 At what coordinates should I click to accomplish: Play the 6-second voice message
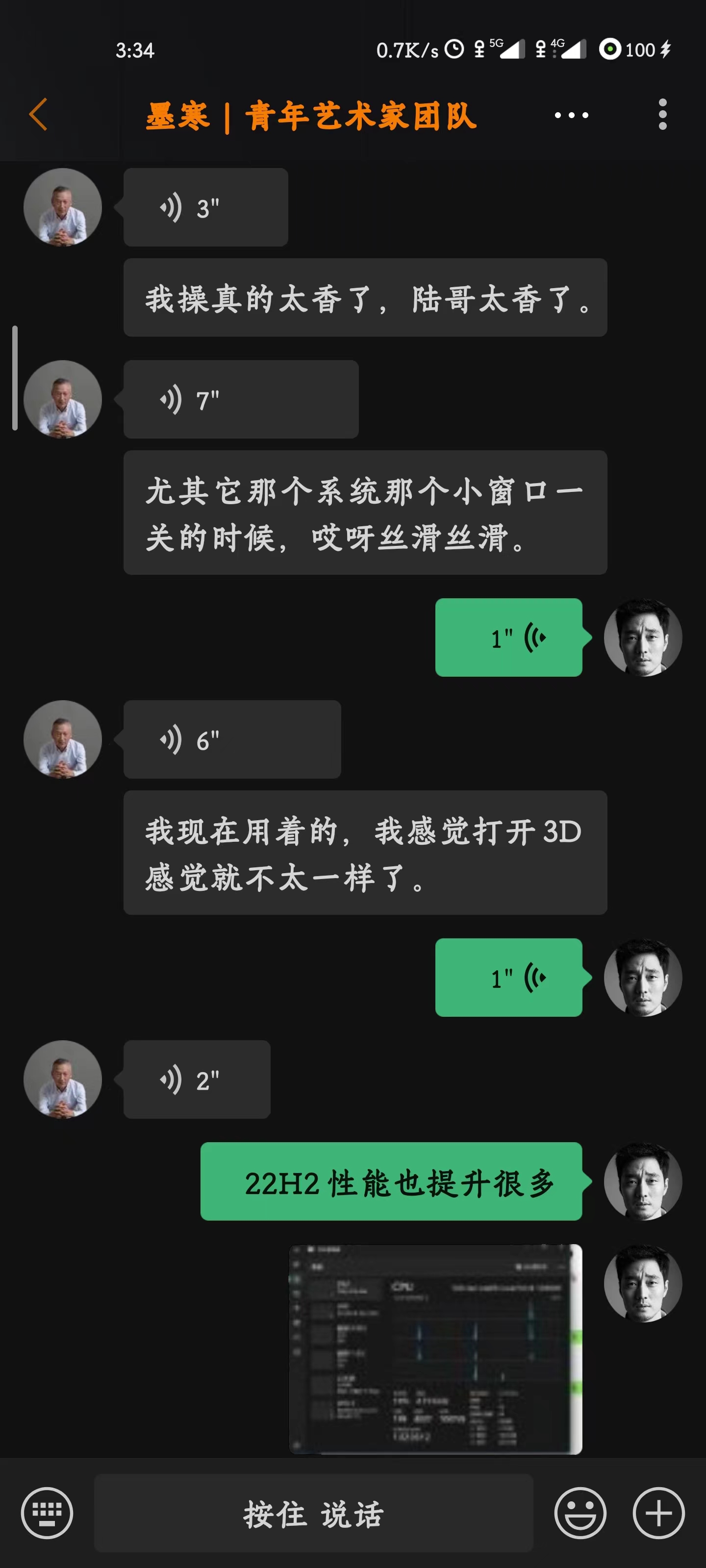point(232,739)
